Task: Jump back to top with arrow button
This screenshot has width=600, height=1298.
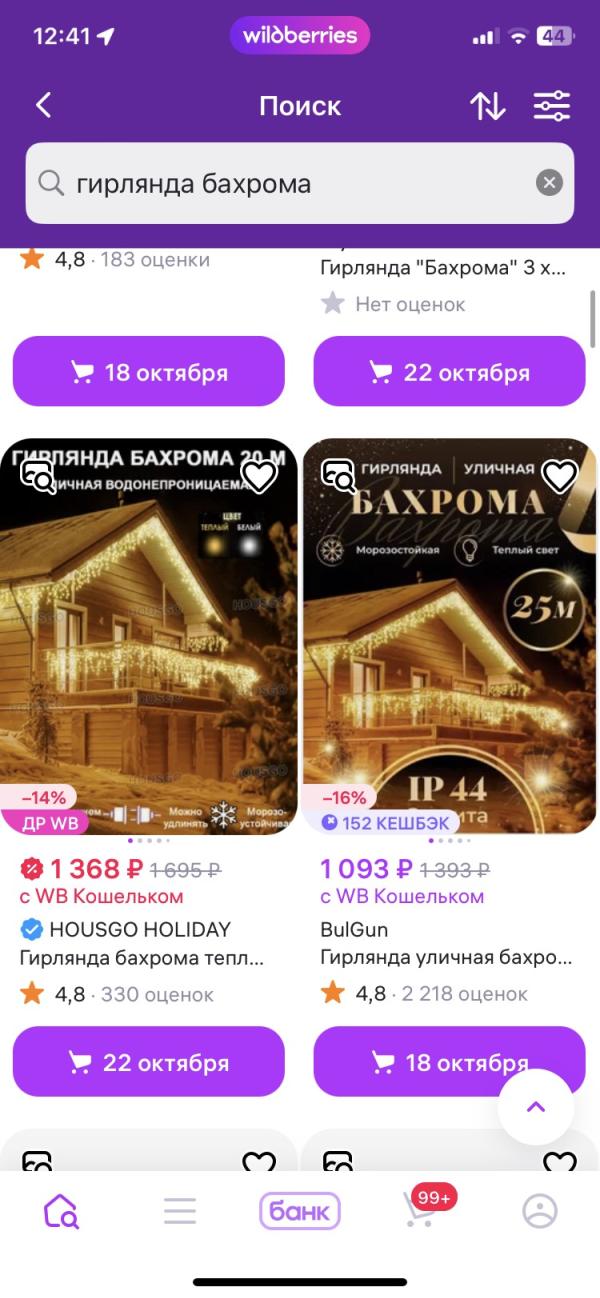Action: pyautogui.click(x=536, y=1106)
